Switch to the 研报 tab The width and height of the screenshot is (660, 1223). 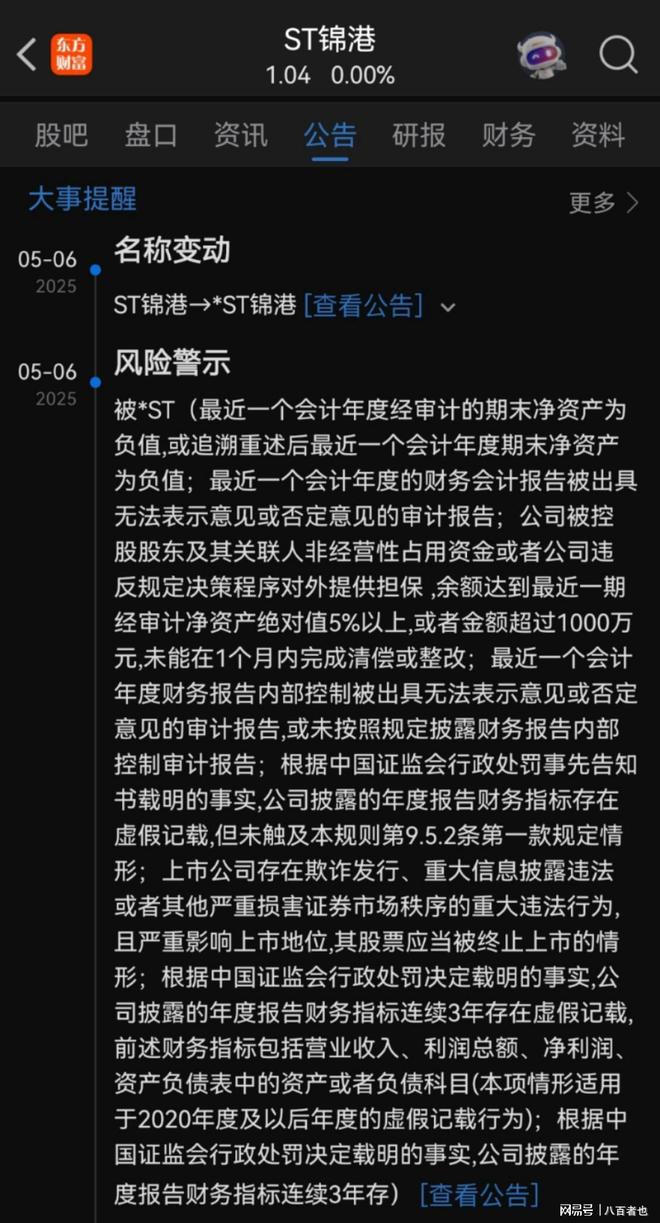(419, 135)
